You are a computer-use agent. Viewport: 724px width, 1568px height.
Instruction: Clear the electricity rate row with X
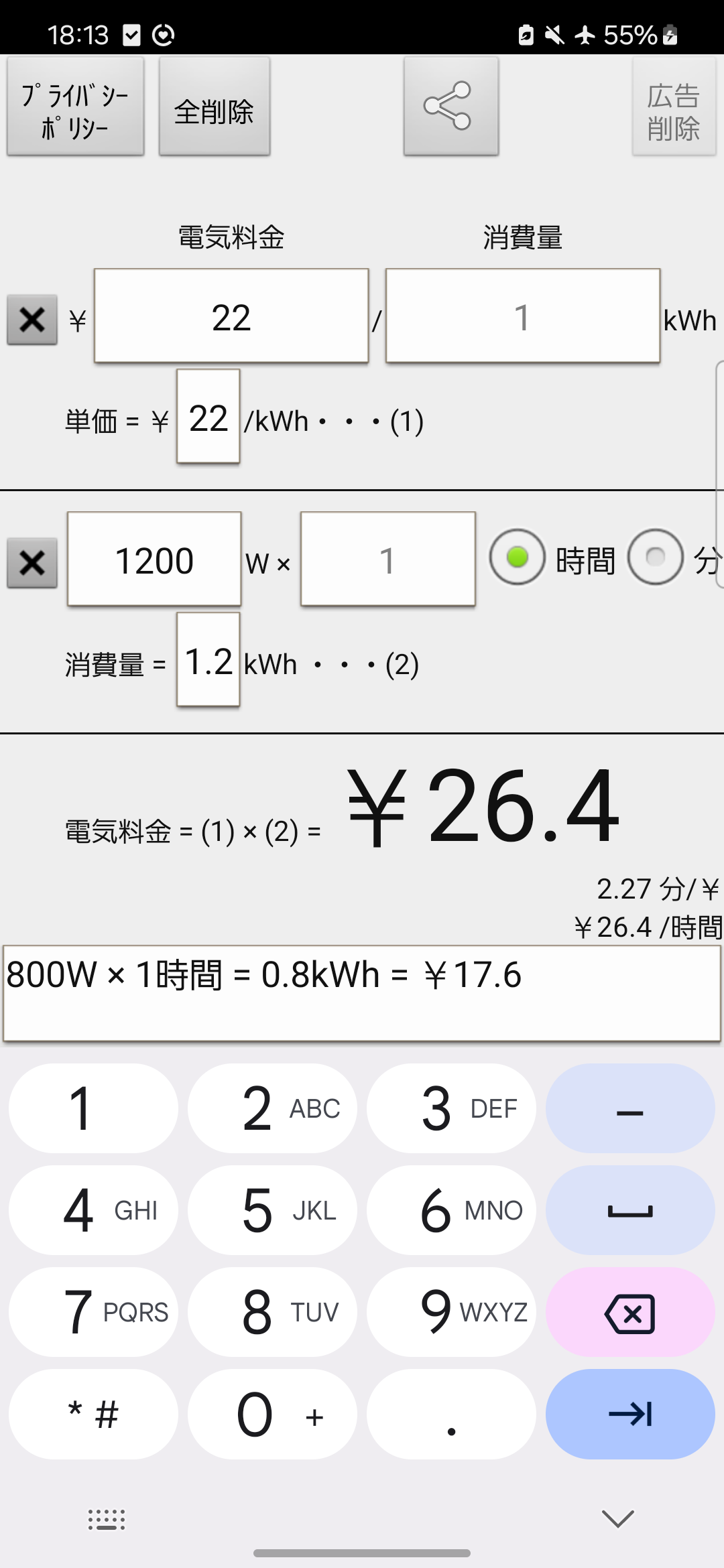pos(32,320)
